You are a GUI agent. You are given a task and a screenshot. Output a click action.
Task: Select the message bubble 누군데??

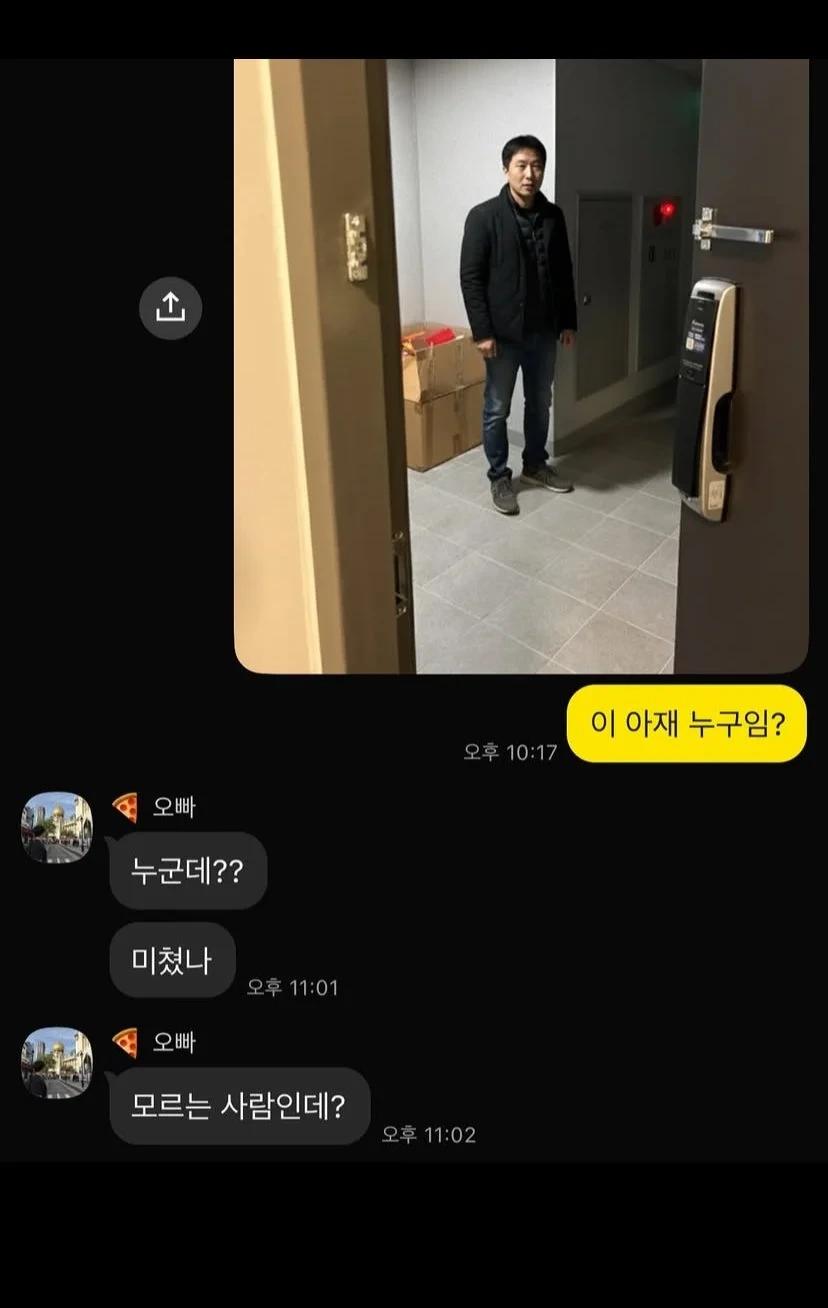188,872
